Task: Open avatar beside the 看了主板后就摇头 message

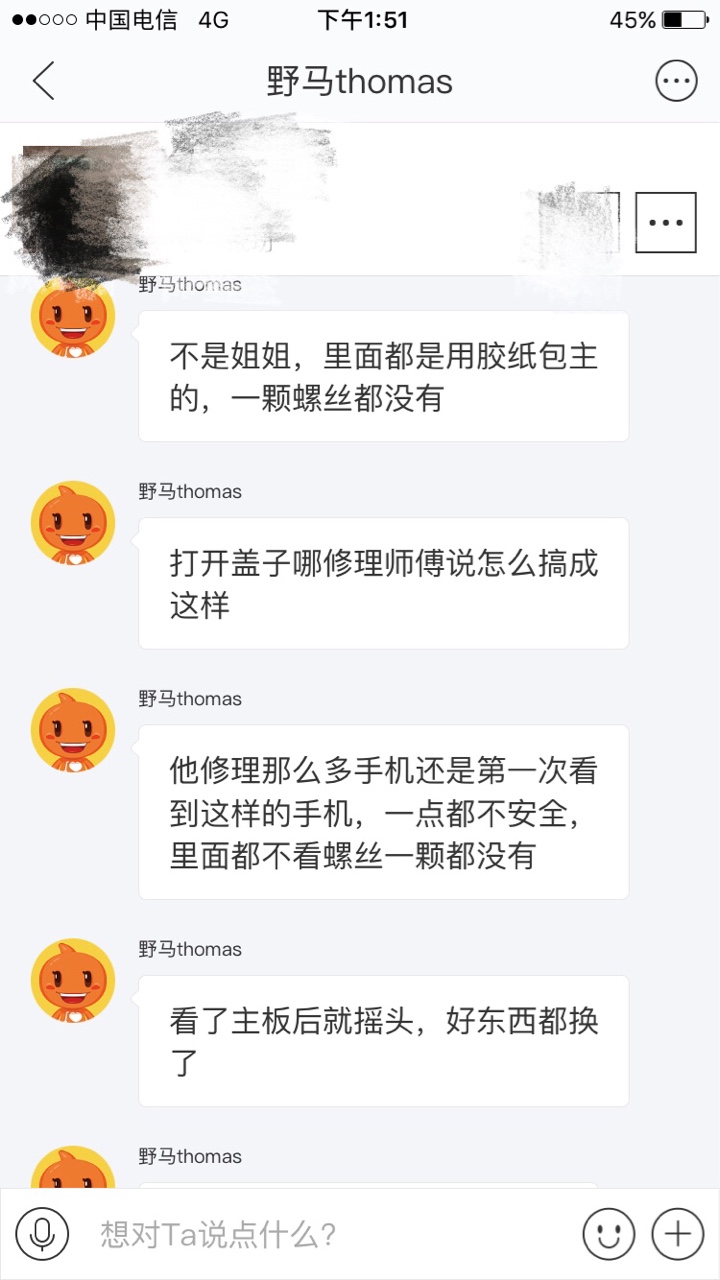Action: click(x=73, y=980)
